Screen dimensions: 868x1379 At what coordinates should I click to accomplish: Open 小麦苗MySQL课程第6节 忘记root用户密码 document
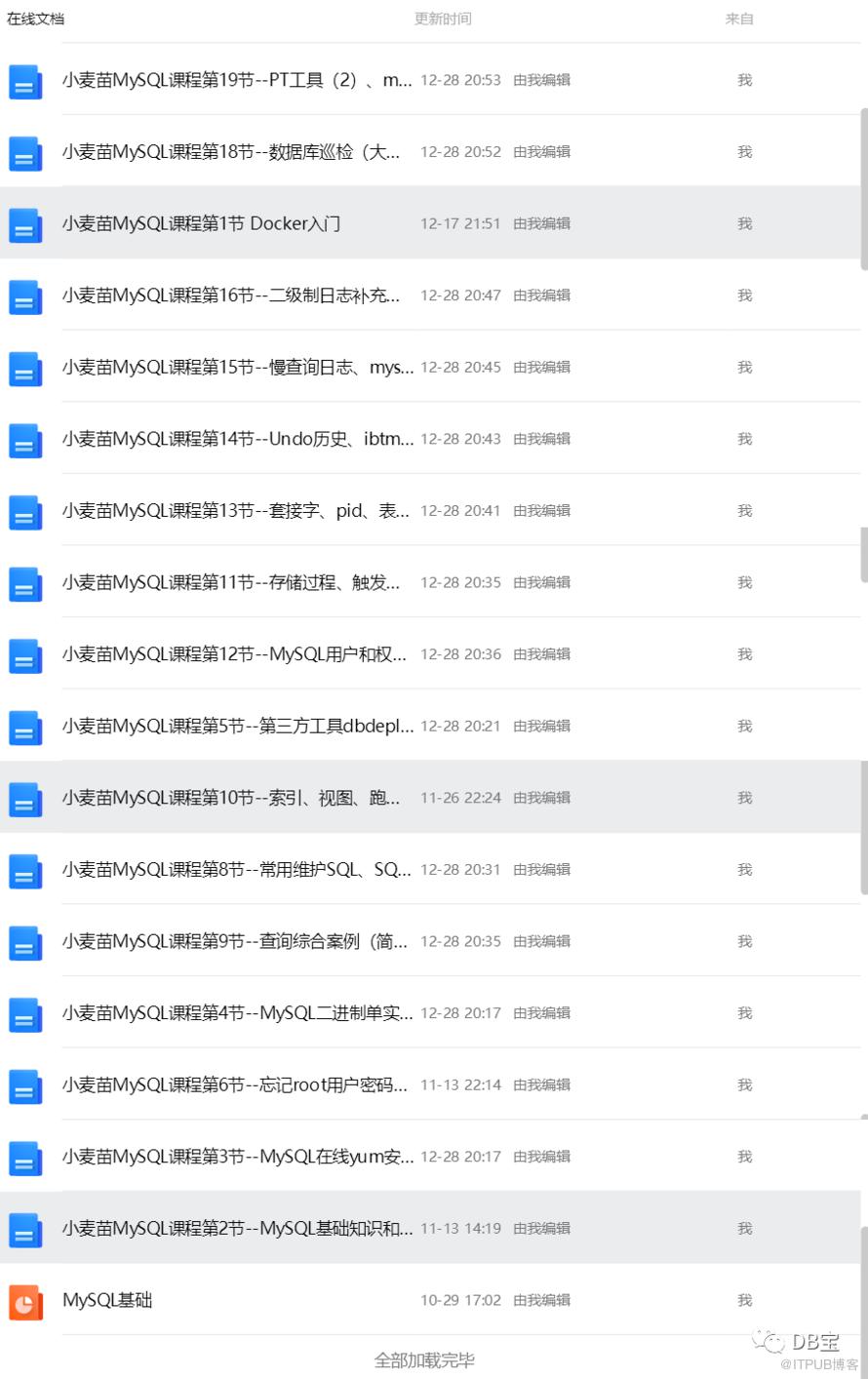(x=234, y=1085)
